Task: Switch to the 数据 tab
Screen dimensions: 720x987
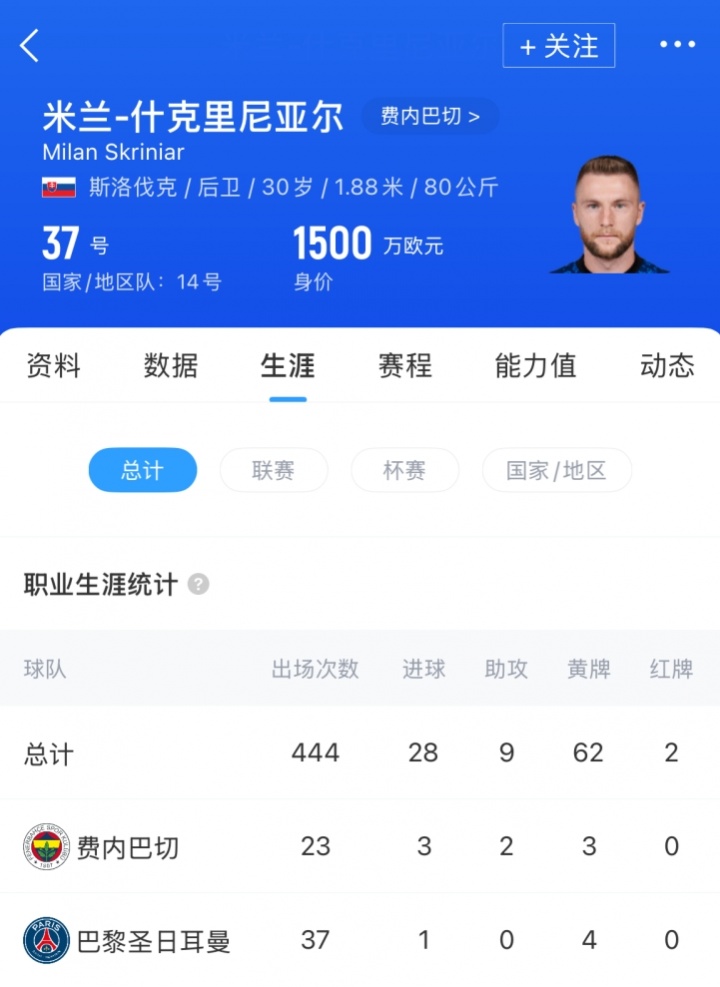Action: tap(170, 366)
